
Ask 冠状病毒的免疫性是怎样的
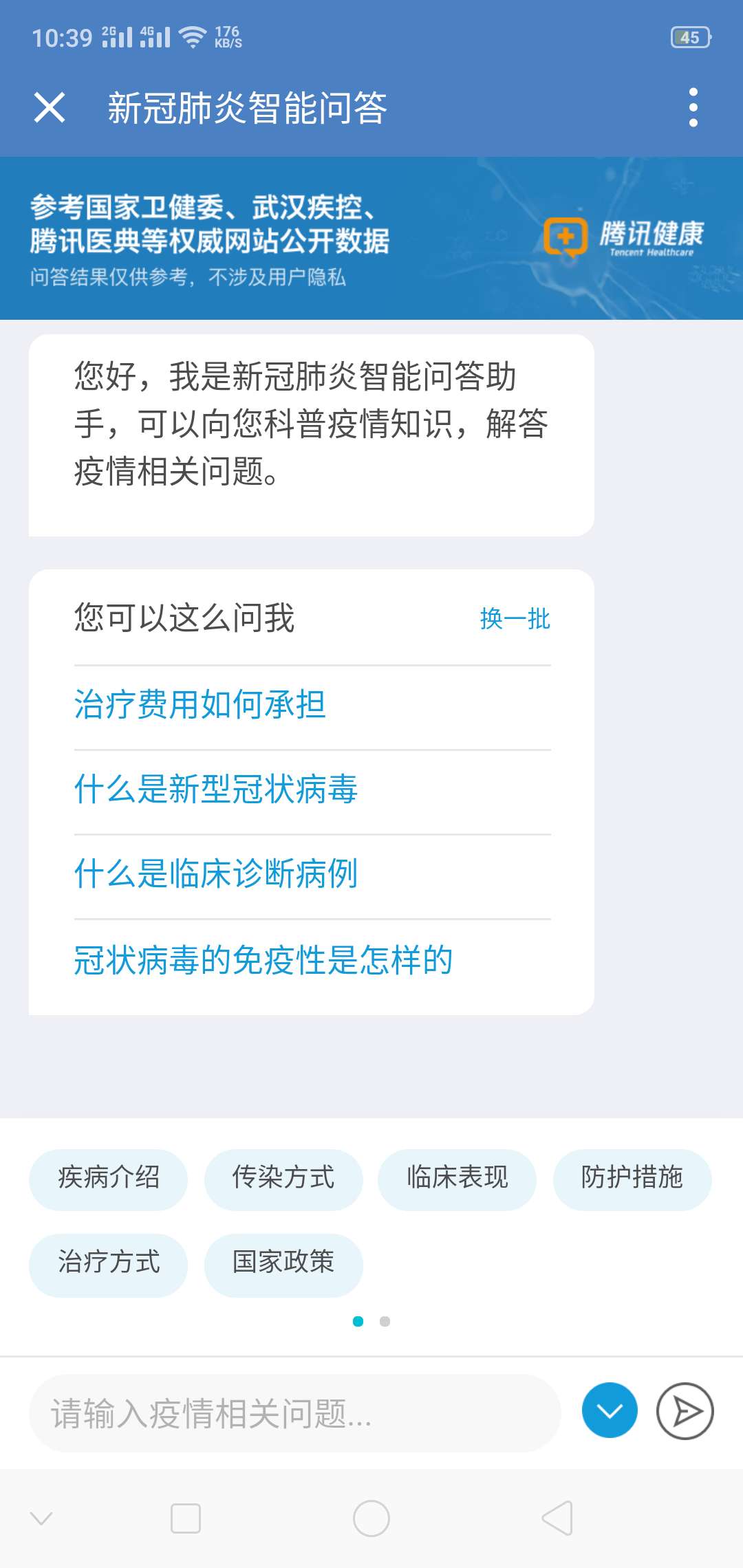tap(263, 960)
